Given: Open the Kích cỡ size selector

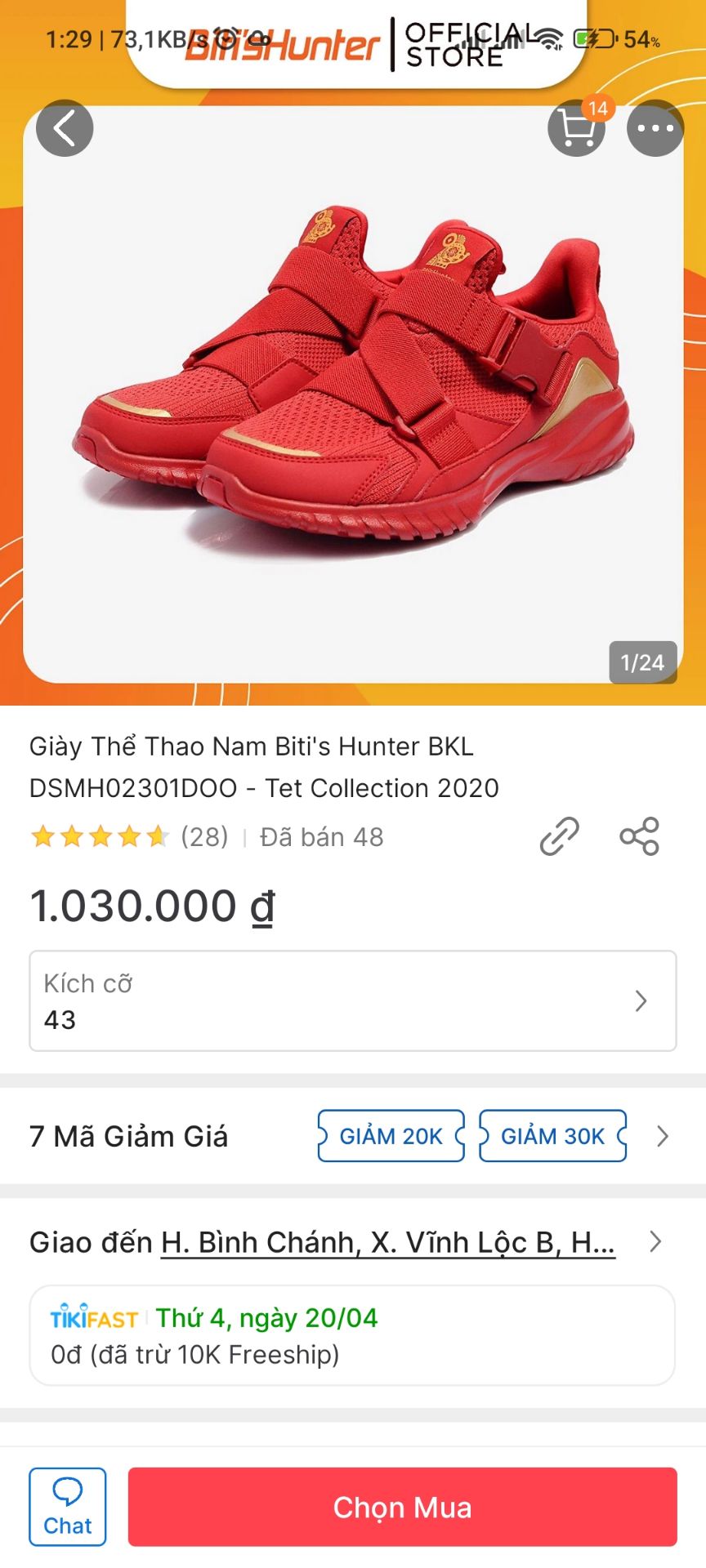Looking at the screenshot, I should coord(353,1000).
